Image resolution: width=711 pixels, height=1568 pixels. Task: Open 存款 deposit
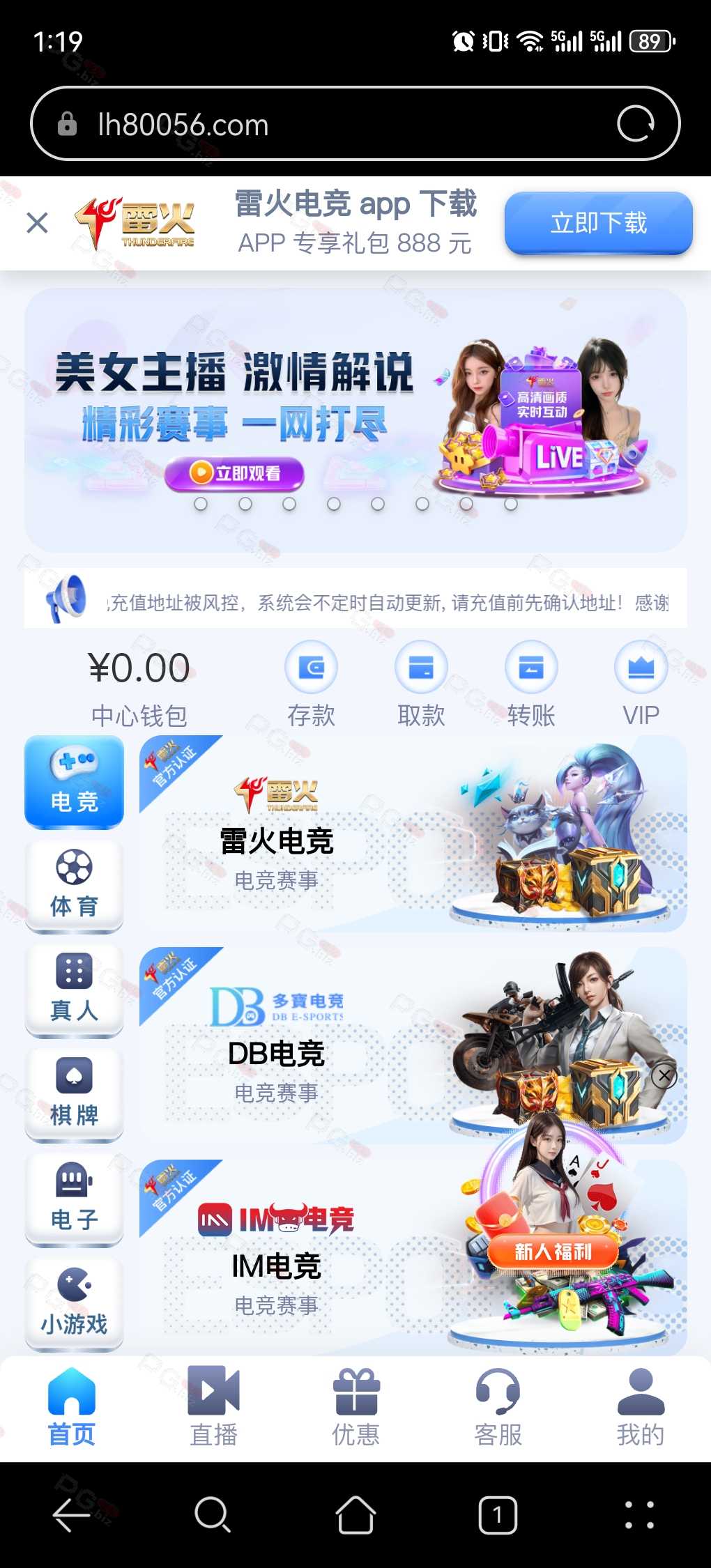tap(311, 684)
